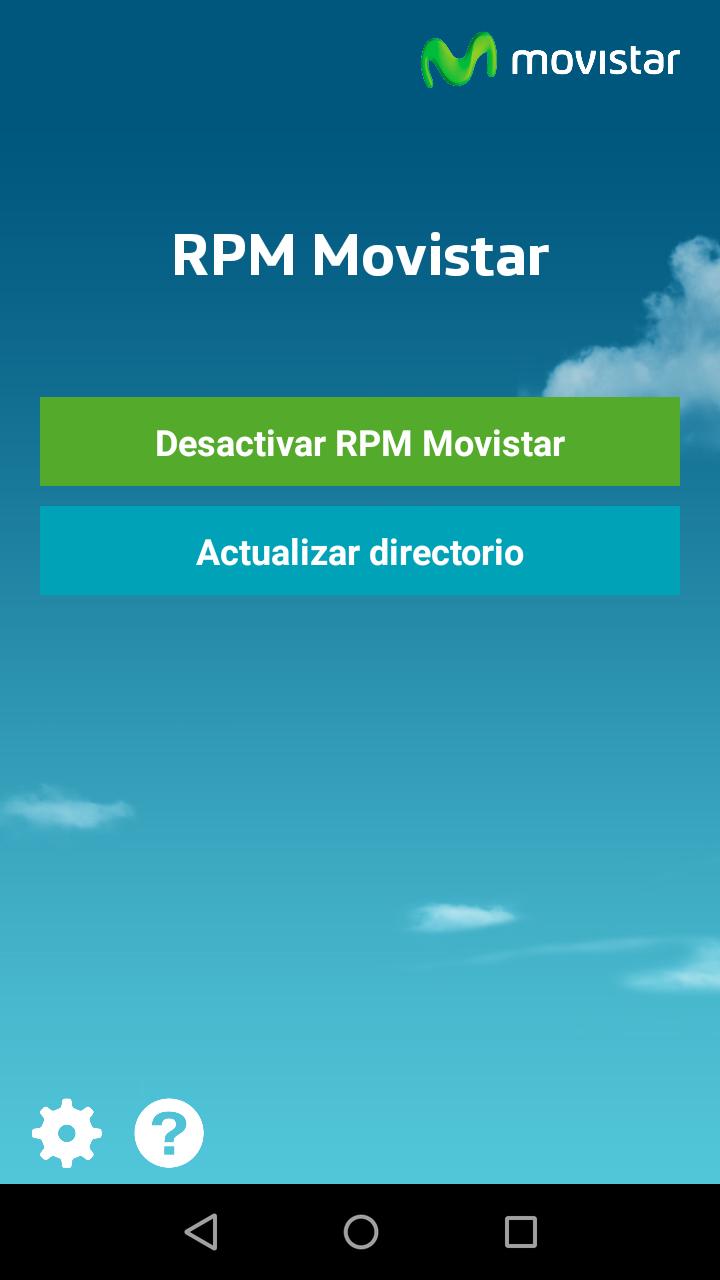Viewport: 720px width, 1280px height.
Task: Open help using the circular question icon
Action: [x=168, y=1133]
